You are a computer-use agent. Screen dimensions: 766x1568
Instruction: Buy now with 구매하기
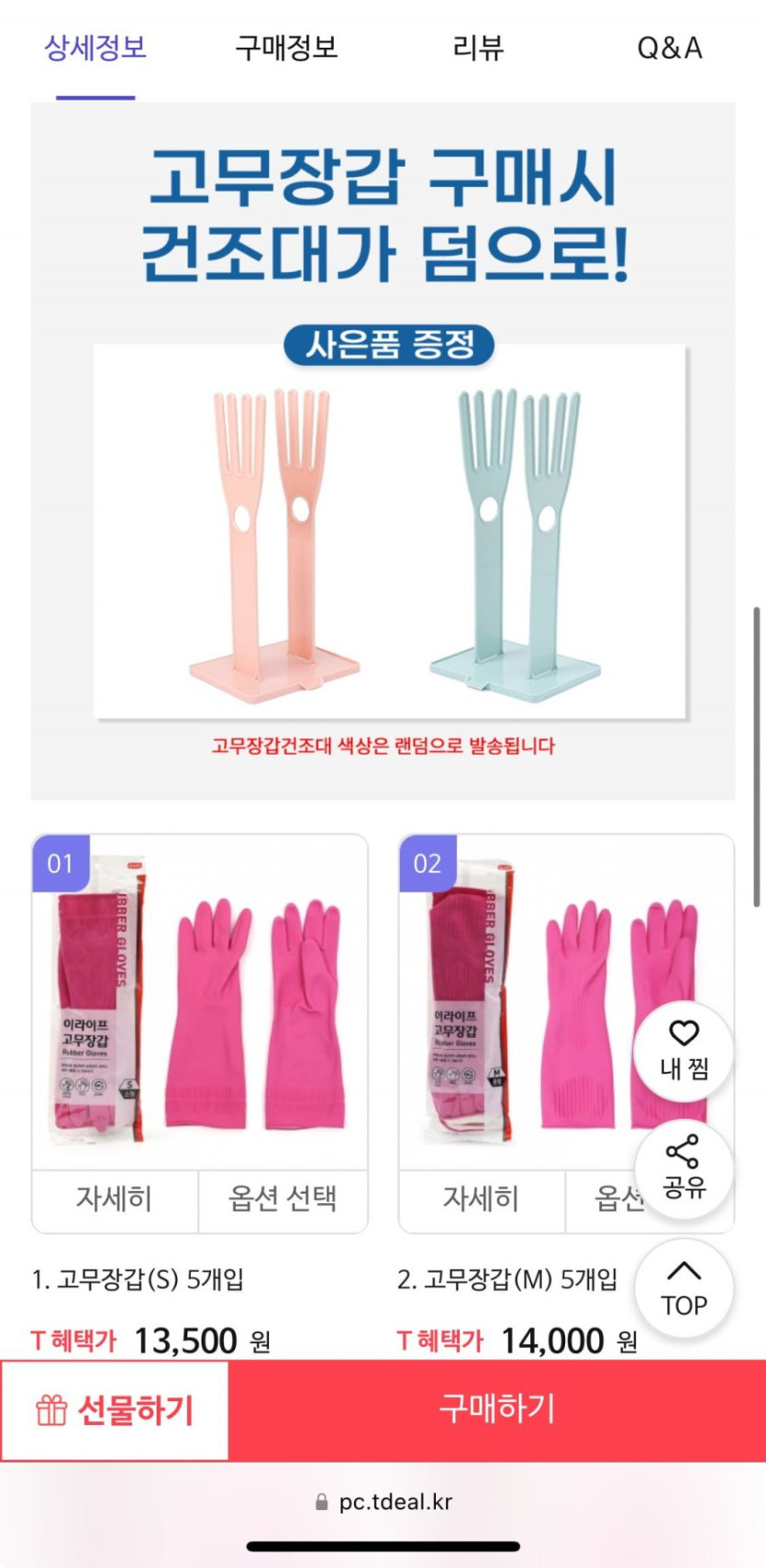click(496, 1409)
